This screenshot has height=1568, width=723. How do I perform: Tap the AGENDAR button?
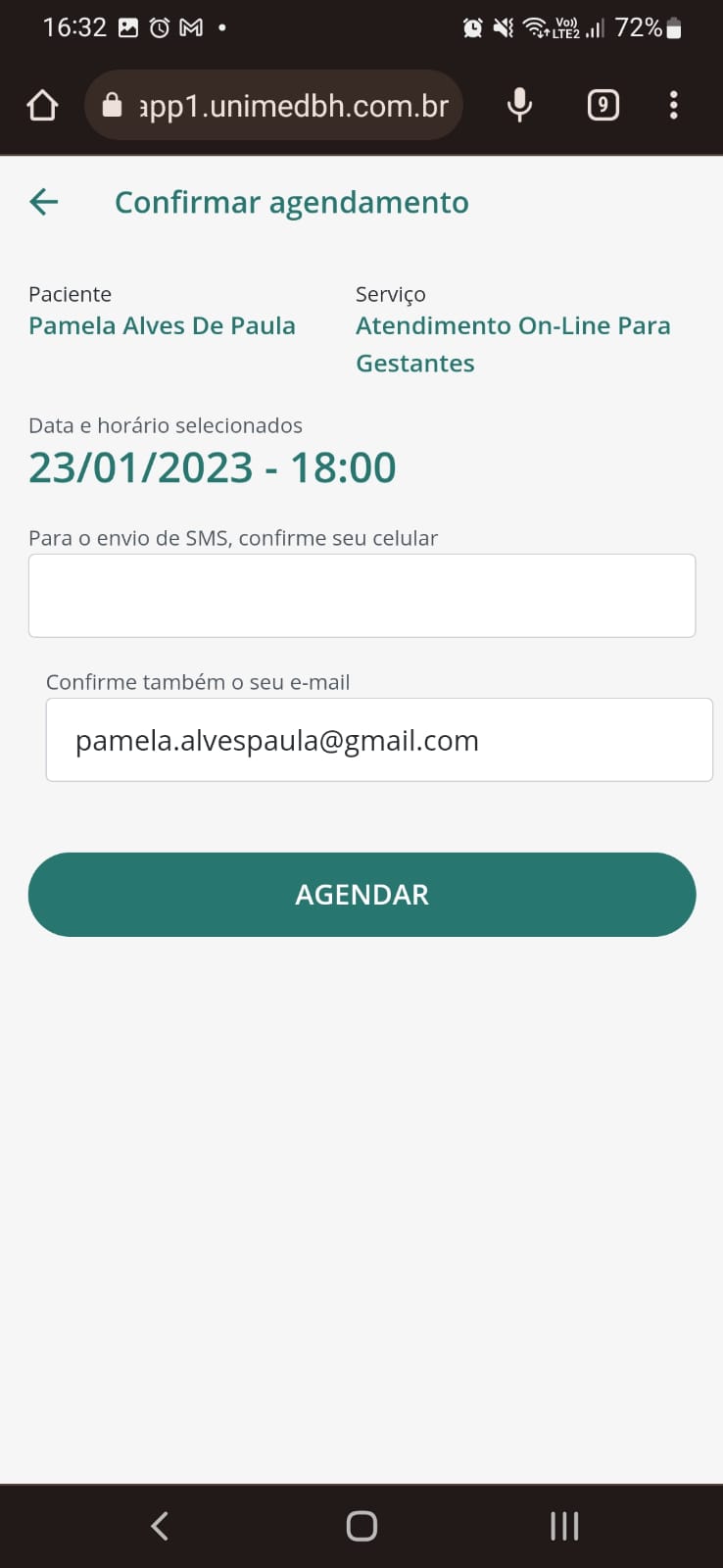pyautogui.click(x=361, y=894)
